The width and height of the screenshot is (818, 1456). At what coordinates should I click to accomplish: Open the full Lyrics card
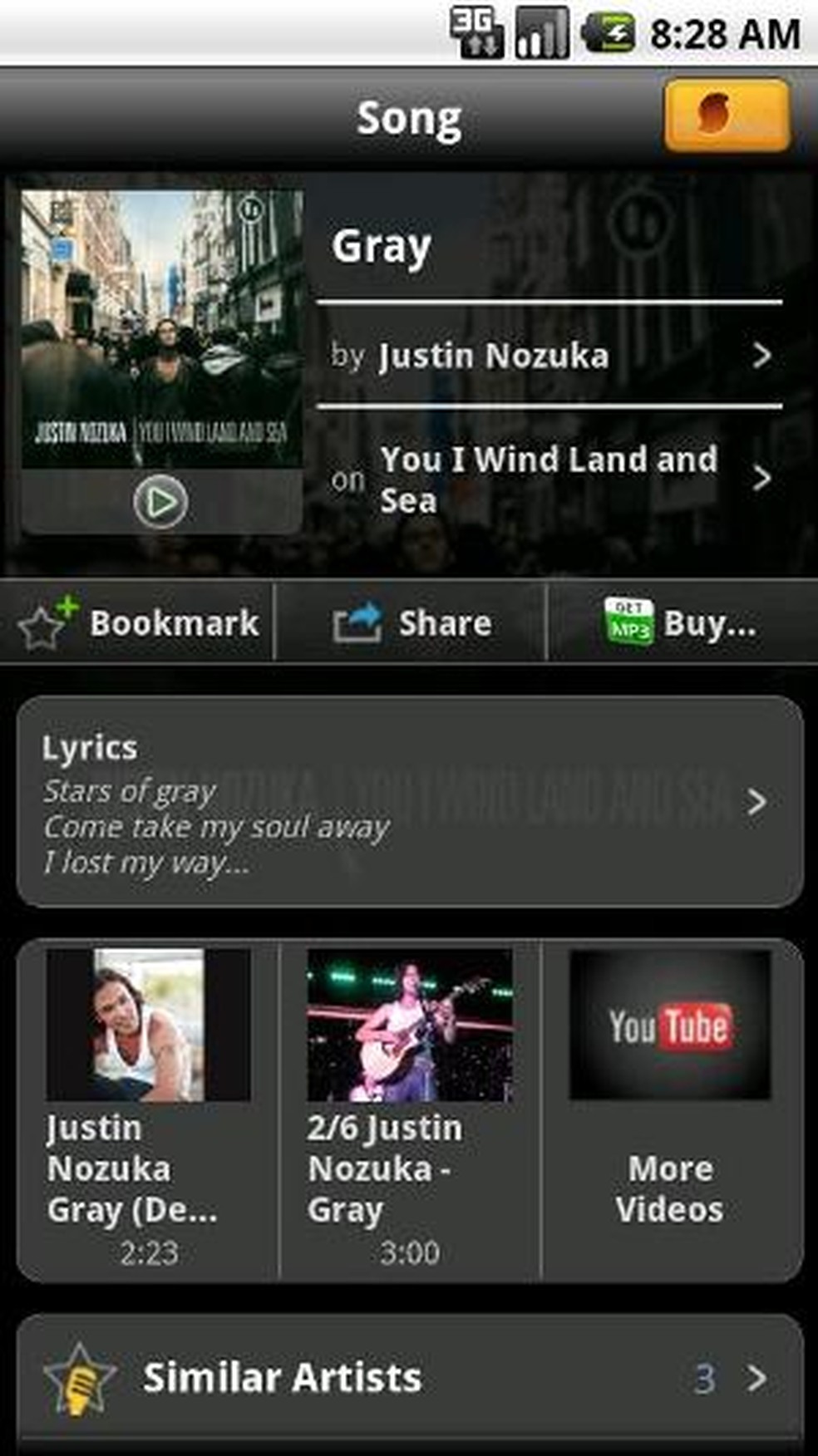(x=409, y=802)
